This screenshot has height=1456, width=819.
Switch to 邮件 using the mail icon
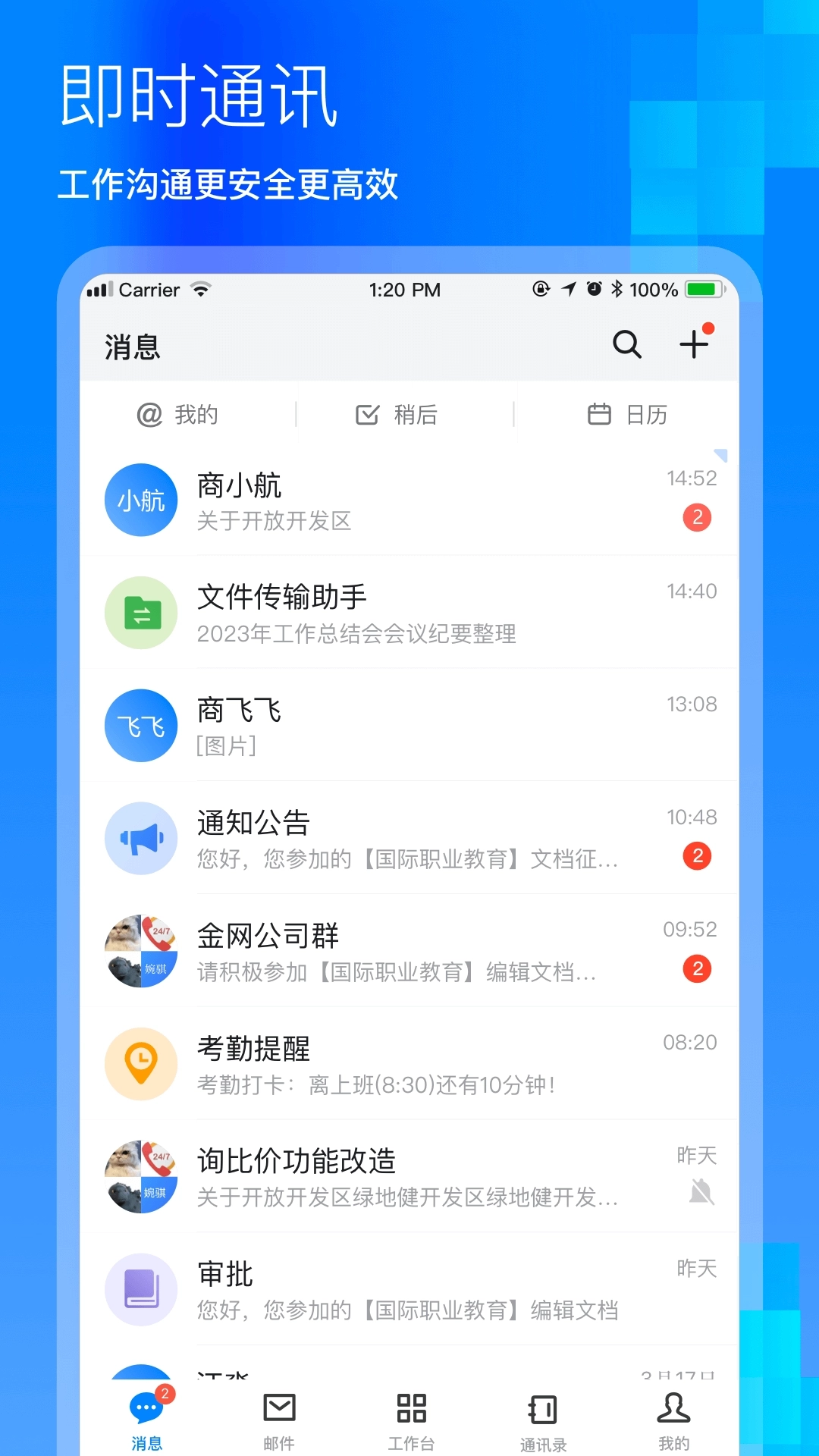[x=279, y=1410]
